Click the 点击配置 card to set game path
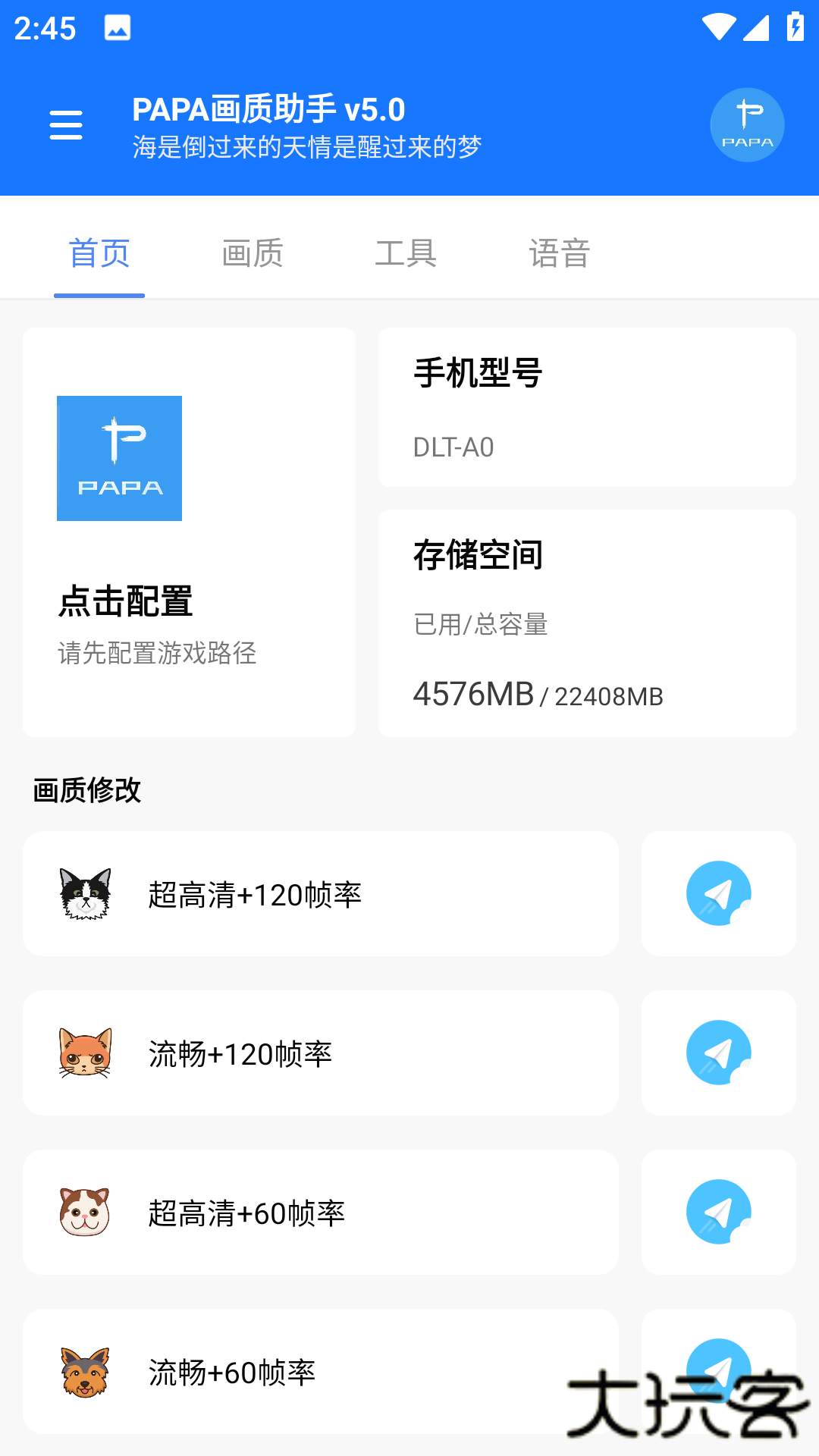The width and height of the screenshot is (819, 1456). [x=189, y=531]
